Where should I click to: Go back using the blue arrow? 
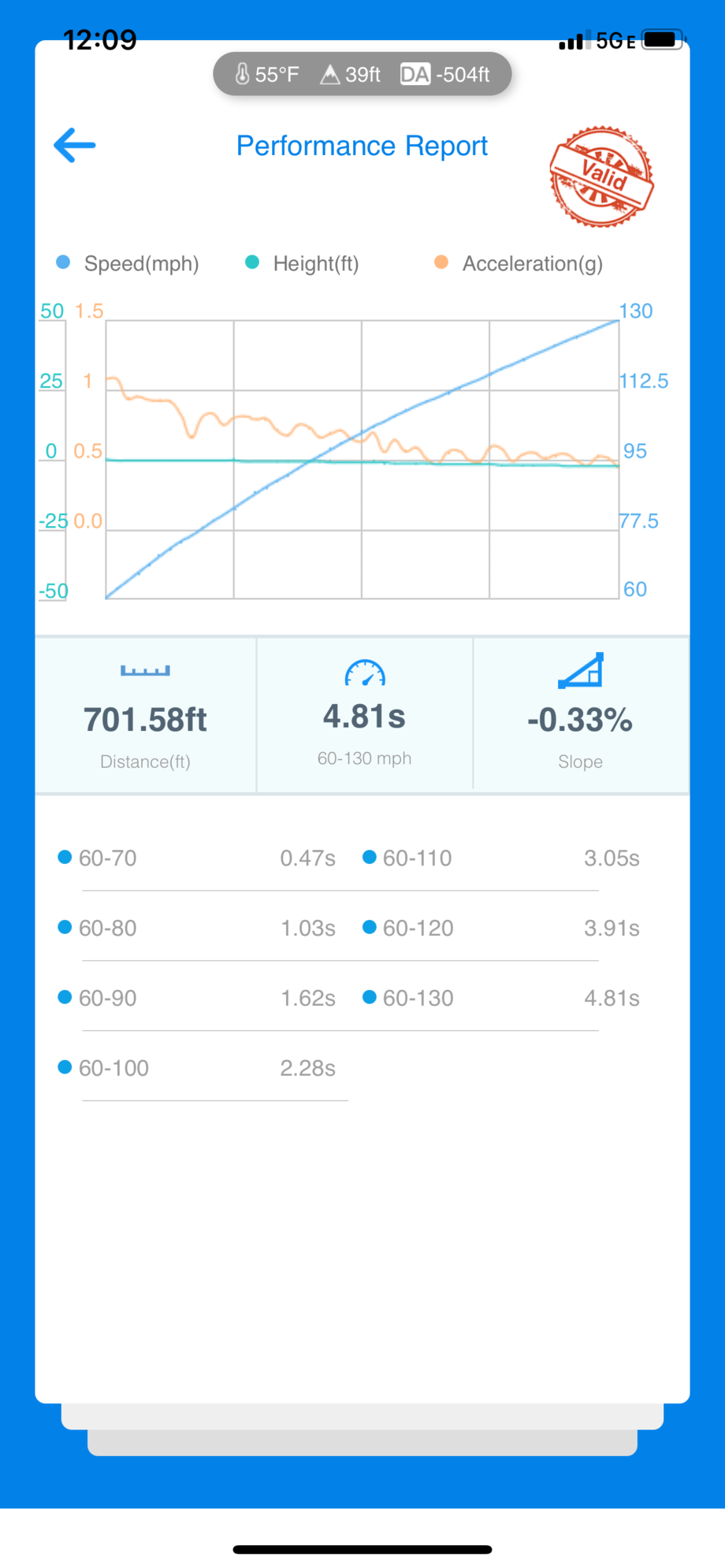(x=75, y=146)
